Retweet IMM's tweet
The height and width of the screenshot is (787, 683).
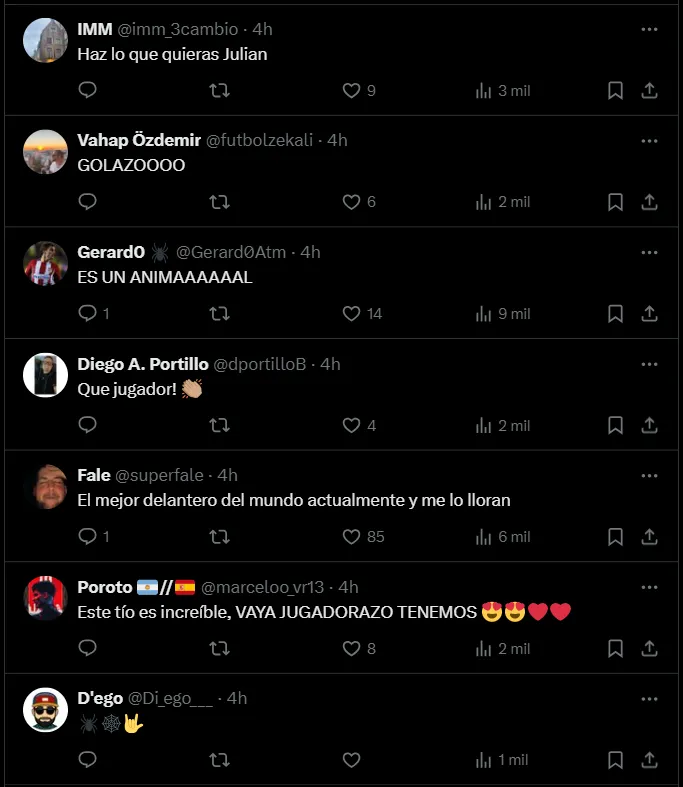(x=219, y=91)
